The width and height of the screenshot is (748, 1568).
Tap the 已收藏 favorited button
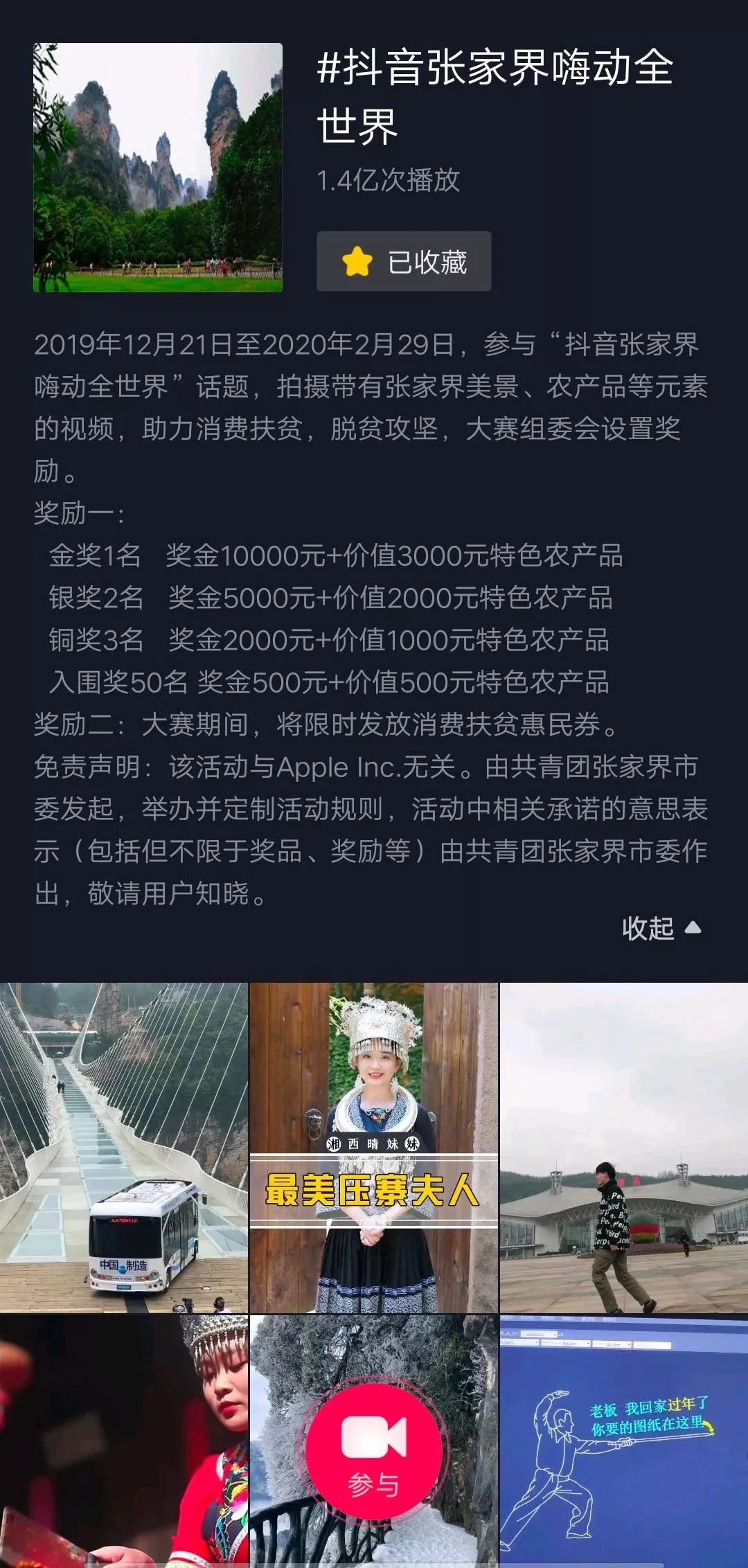(404, 261)
